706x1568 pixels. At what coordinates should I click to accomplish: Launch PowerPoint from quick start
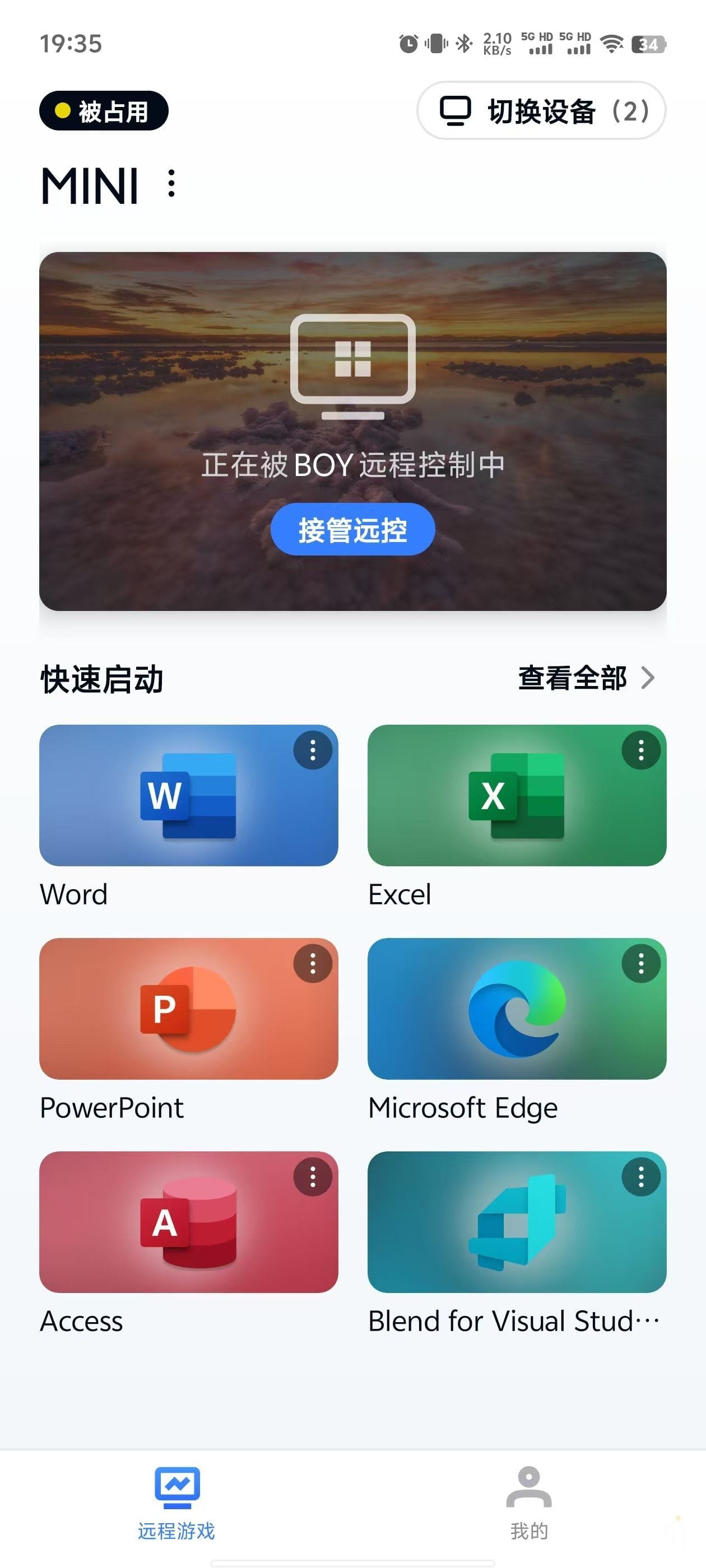(x=188, y=1009)
